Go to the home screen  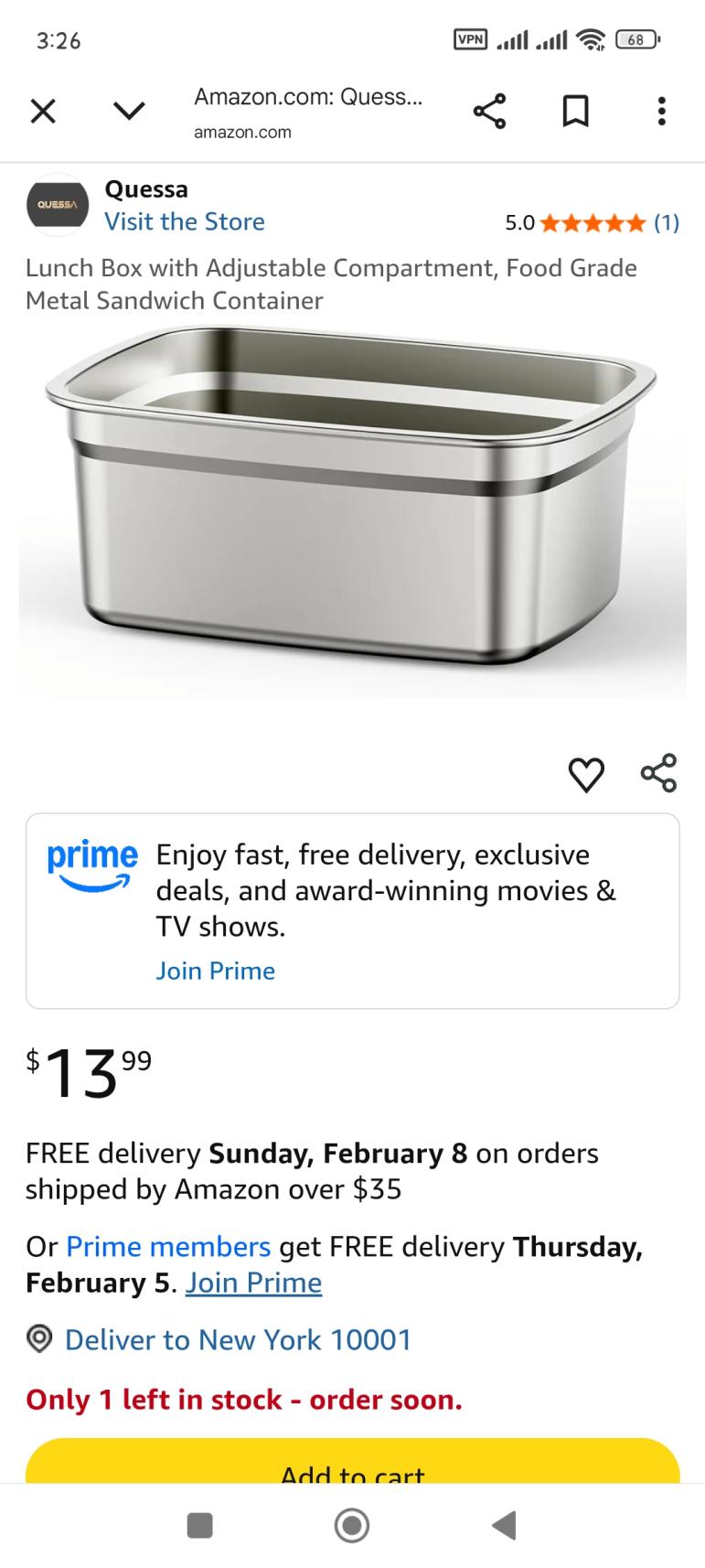352,1525
